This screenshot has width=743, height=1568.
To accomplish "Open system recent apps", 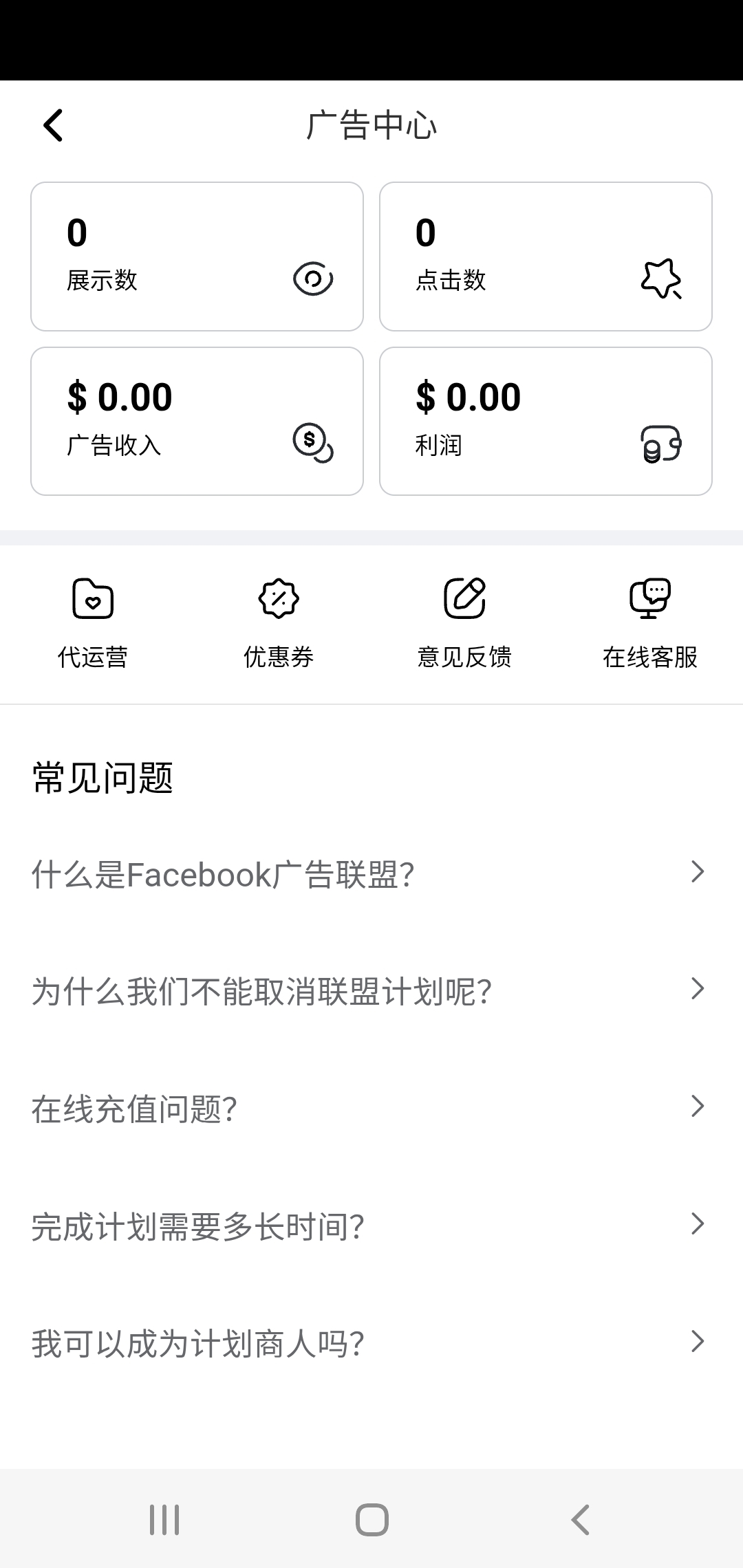I will tap(164, 1519).
